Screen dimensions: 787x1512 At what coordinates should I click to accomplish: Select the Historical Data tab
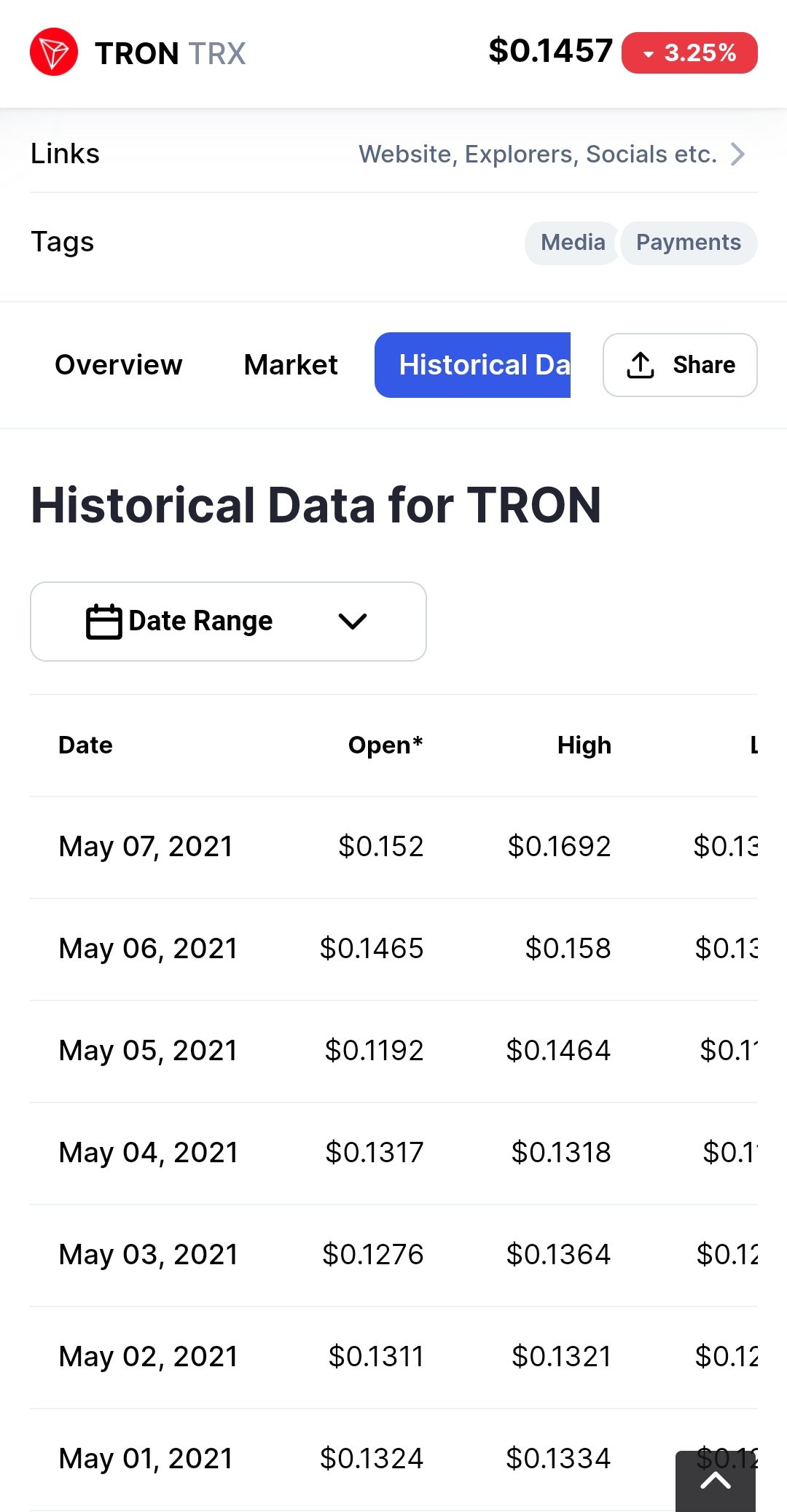tap(472, 365)
